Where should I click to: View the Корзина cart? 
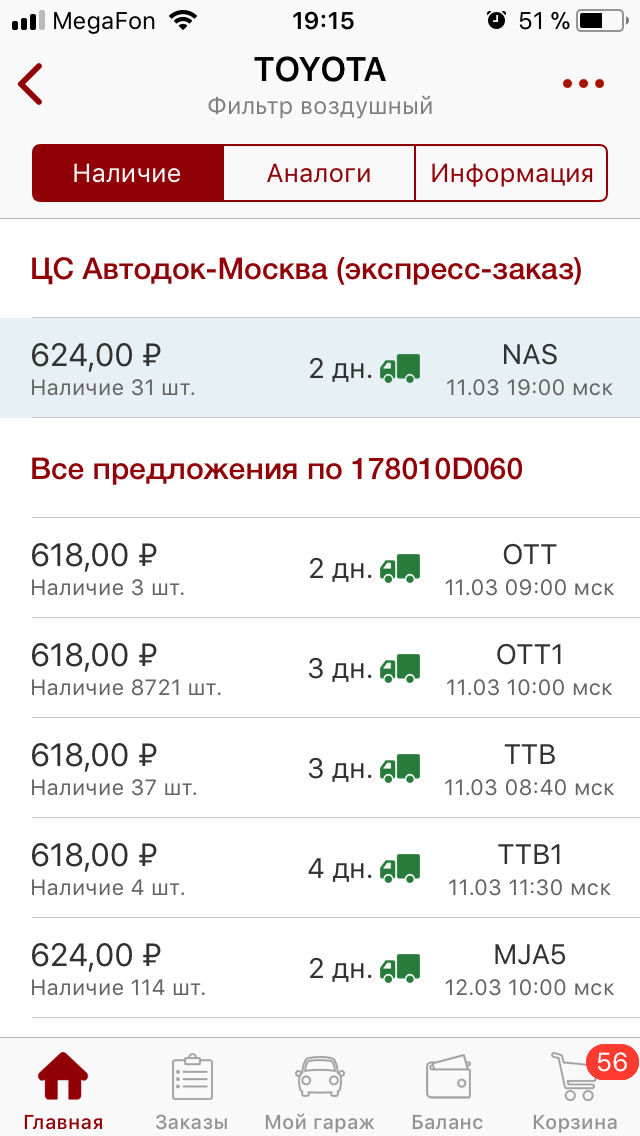(575, 1088)
